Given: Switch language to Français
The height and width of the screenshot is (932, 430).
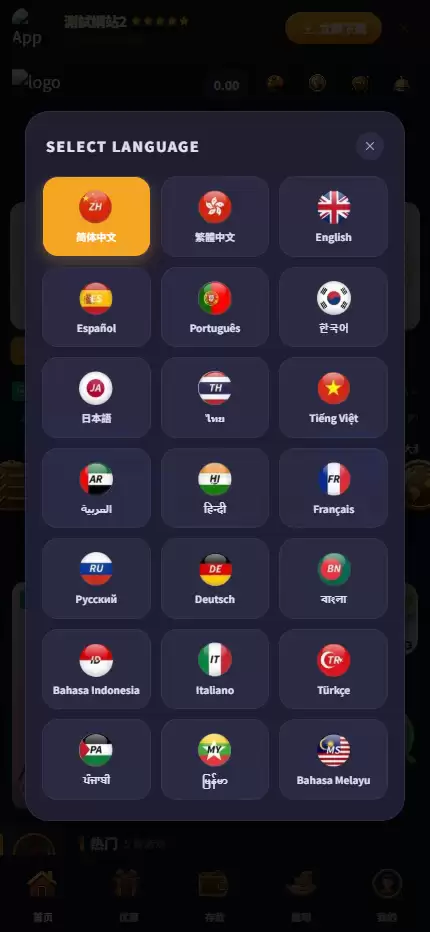Looking at the screenshot, I should point(333,487).
